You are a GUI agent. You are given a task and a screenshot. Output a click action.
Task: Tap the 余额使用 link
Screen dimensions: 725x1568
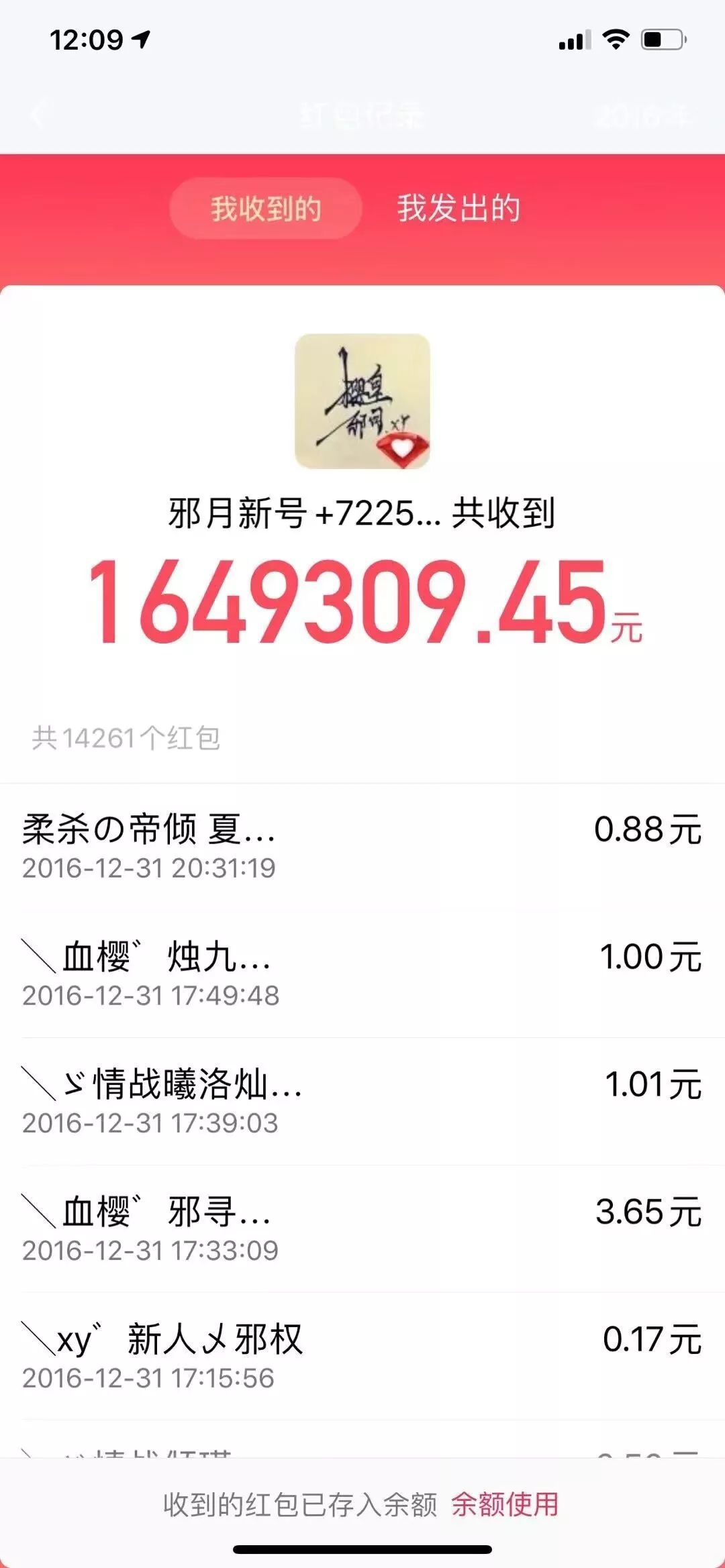pos(505,1504)
